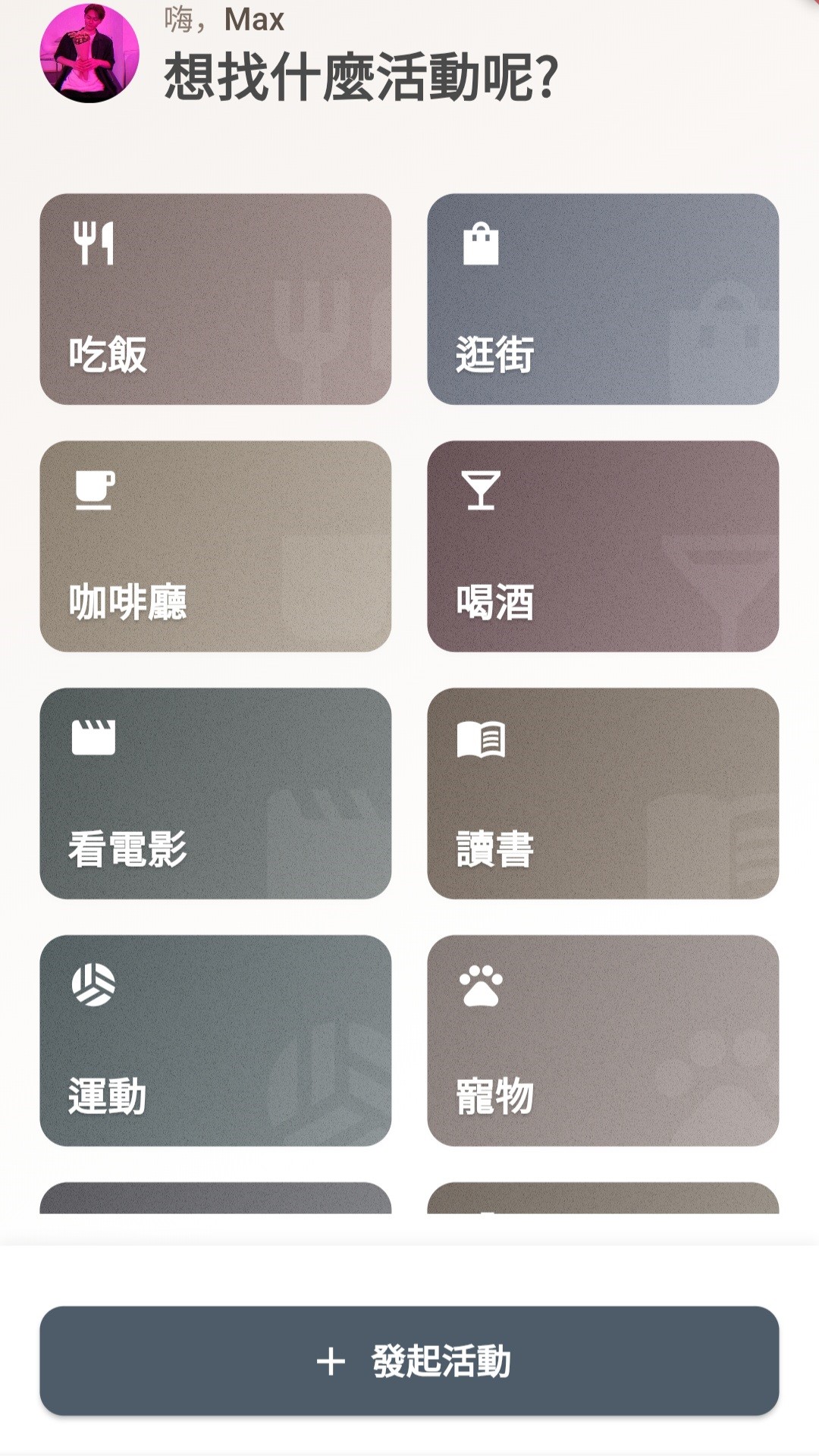
Task: Select the 喝酒 category card
Action: [602, 546]
